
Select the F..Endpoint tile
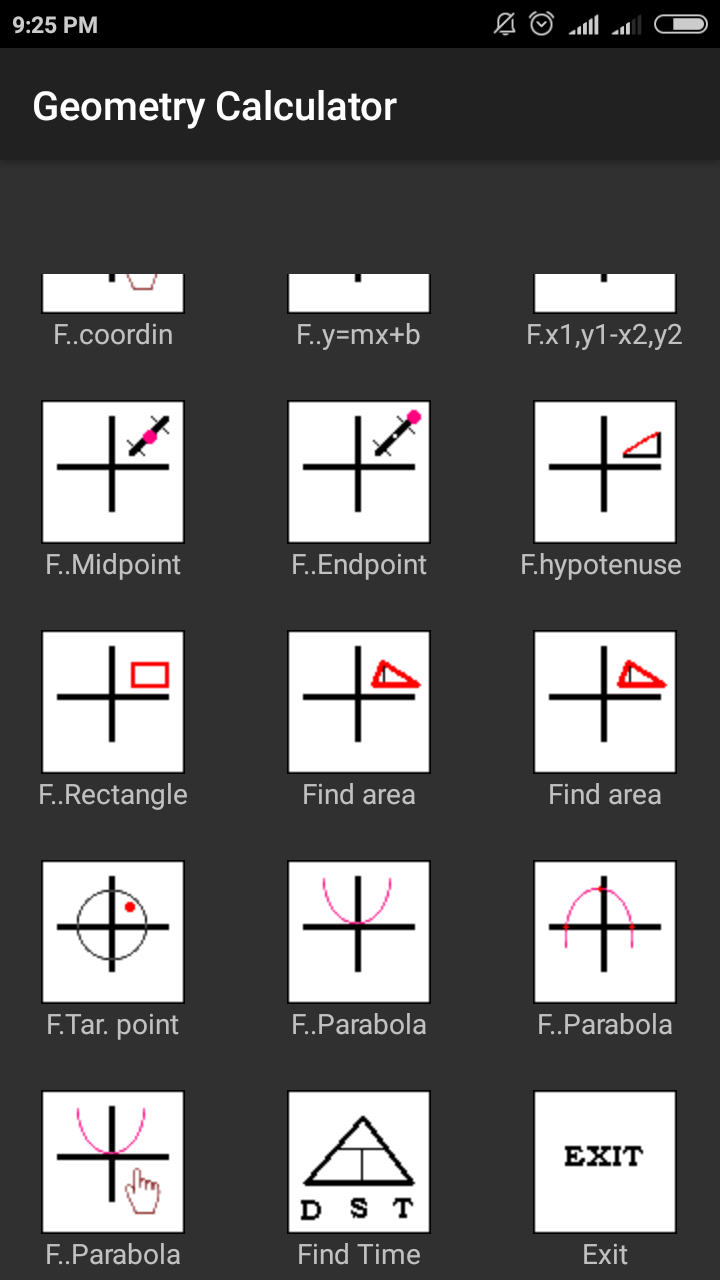click(x=359, y=472)
